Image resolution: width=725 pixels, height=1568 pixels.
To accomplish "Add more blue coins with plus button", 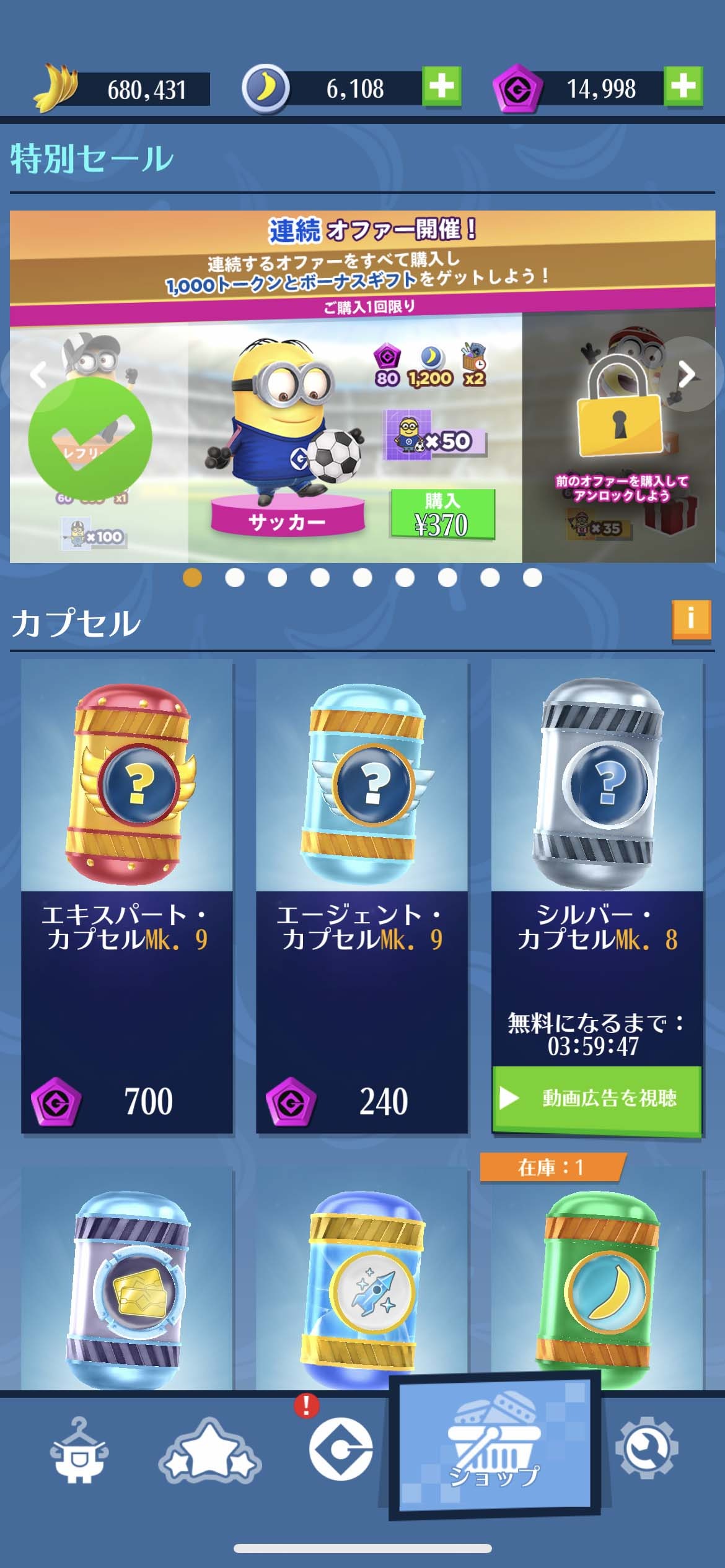I will [441, 86].
